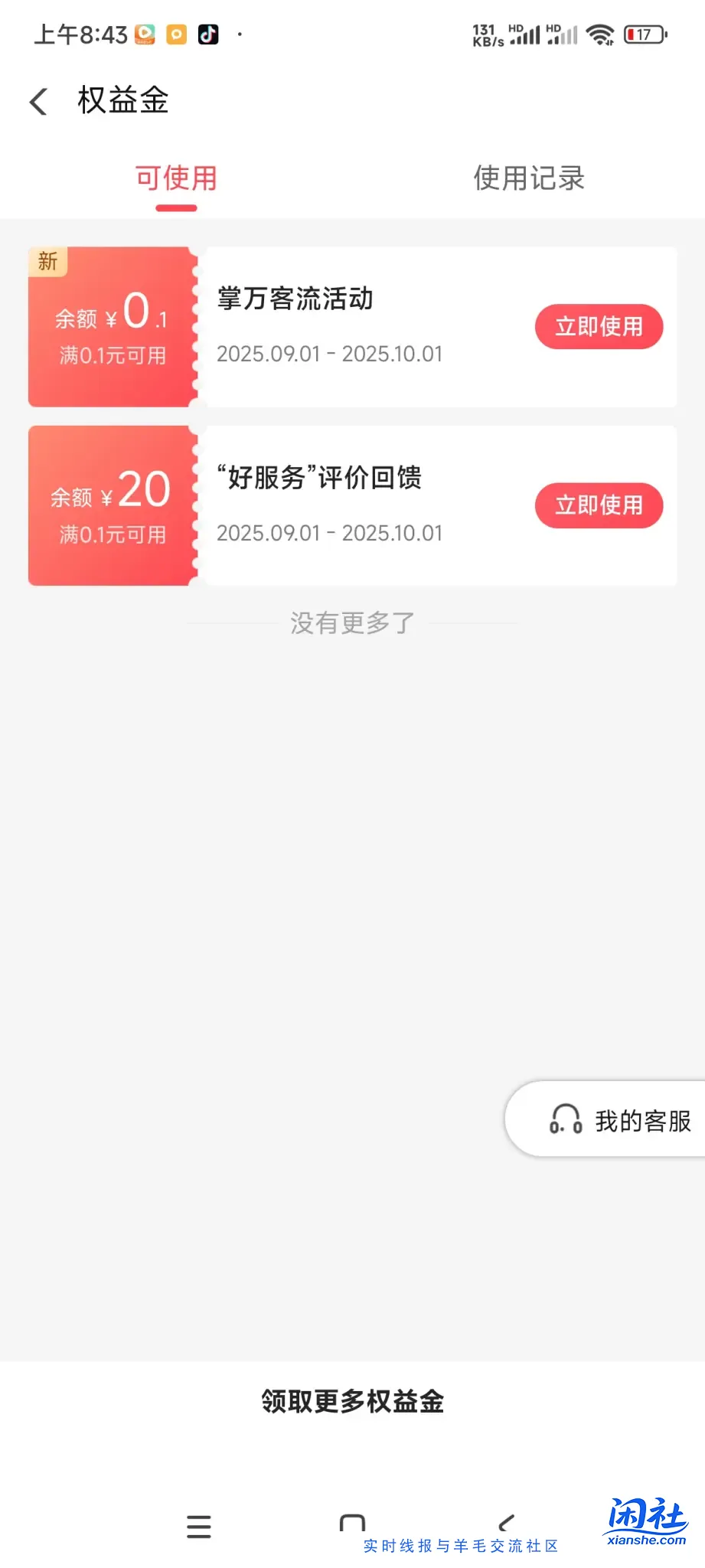Tap the battery indicator showing 17
This screenshot has width=705, height=1568.
point(641,34)
